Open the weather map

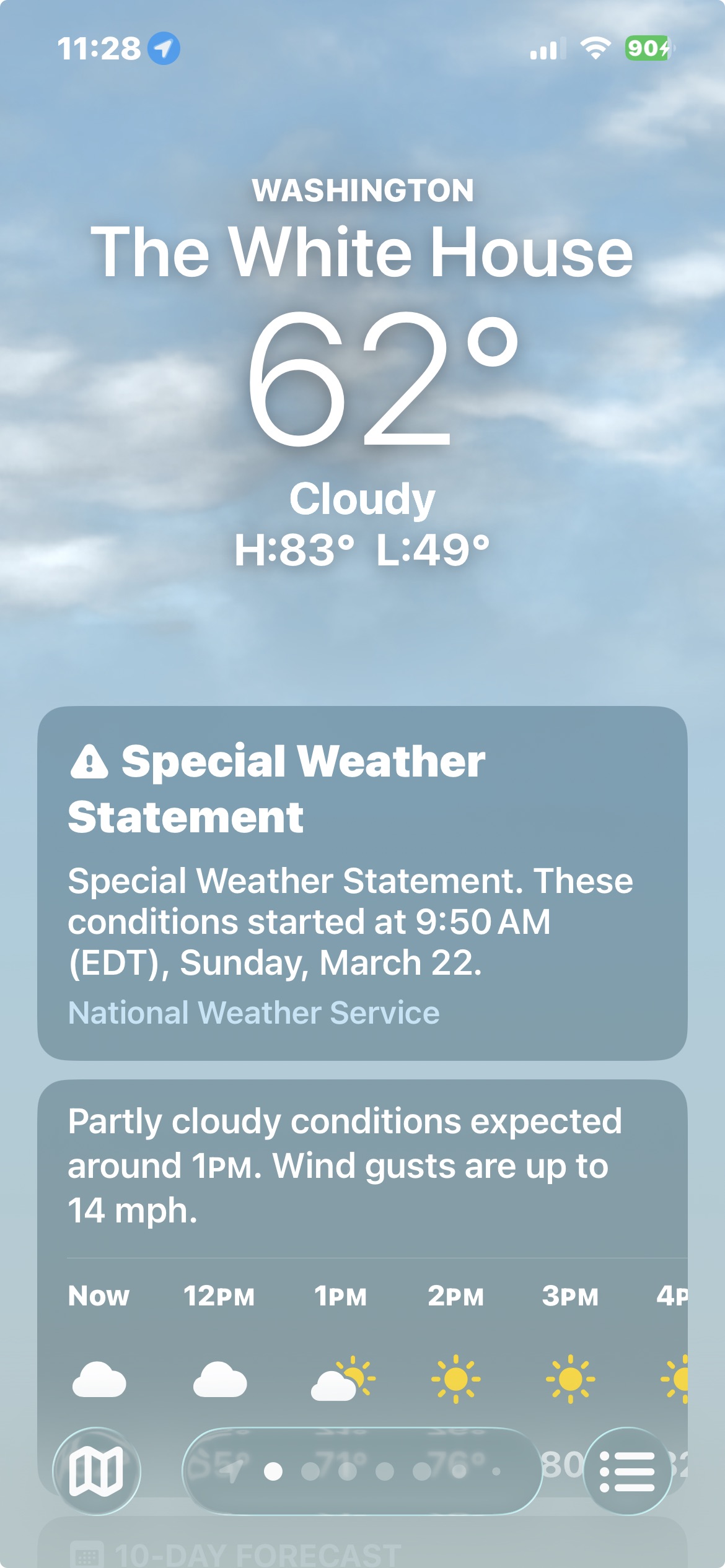[x=96, y=1471]
